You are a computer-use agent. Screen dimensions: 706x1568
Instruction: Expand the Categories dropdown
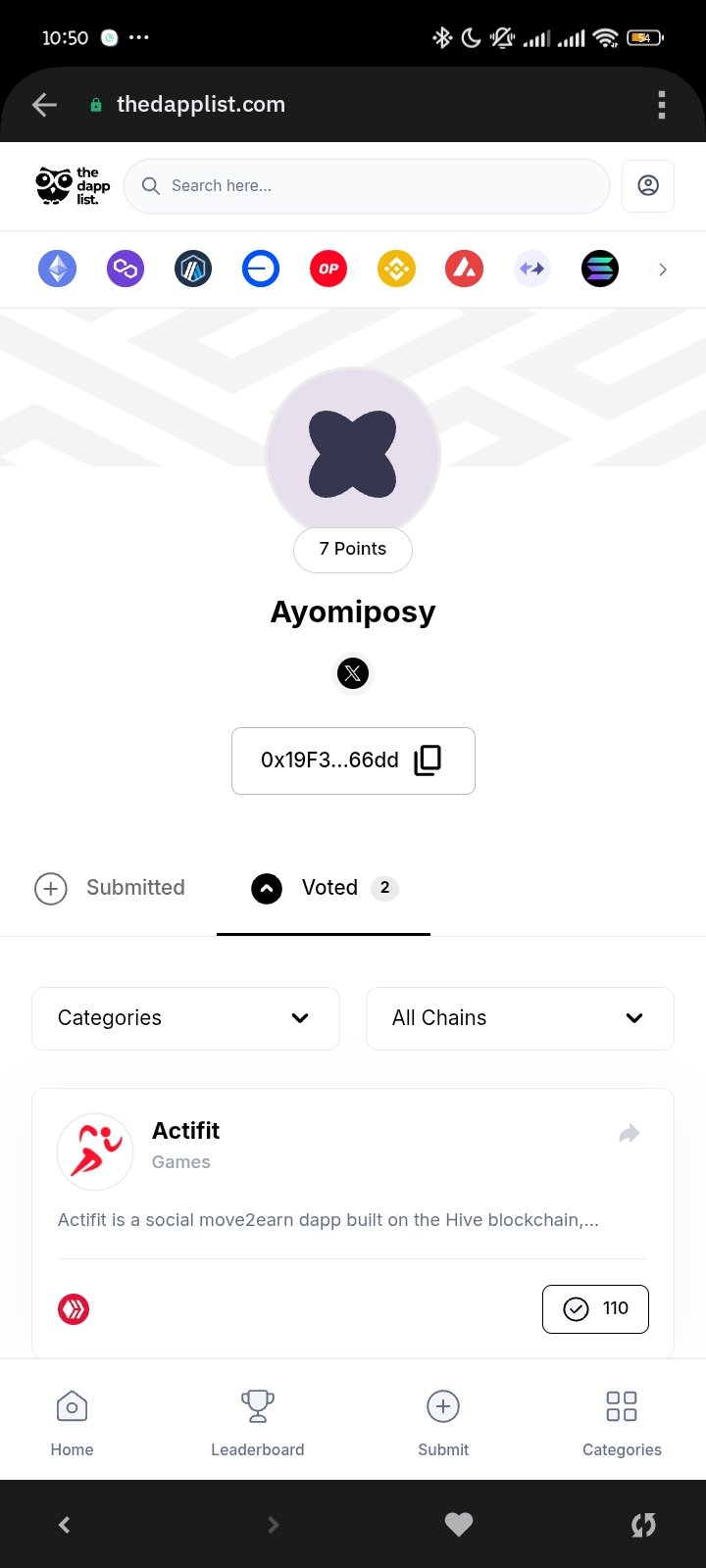coord(185,1018)
